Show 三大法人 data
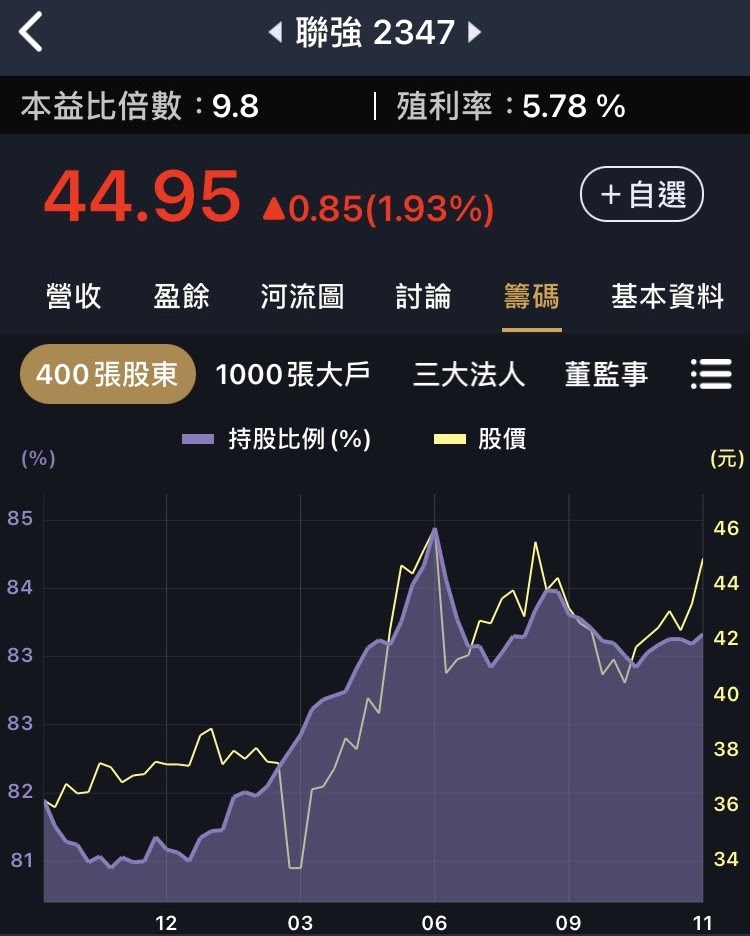Viewport: 750px width, 936px height. click(469, 375)
